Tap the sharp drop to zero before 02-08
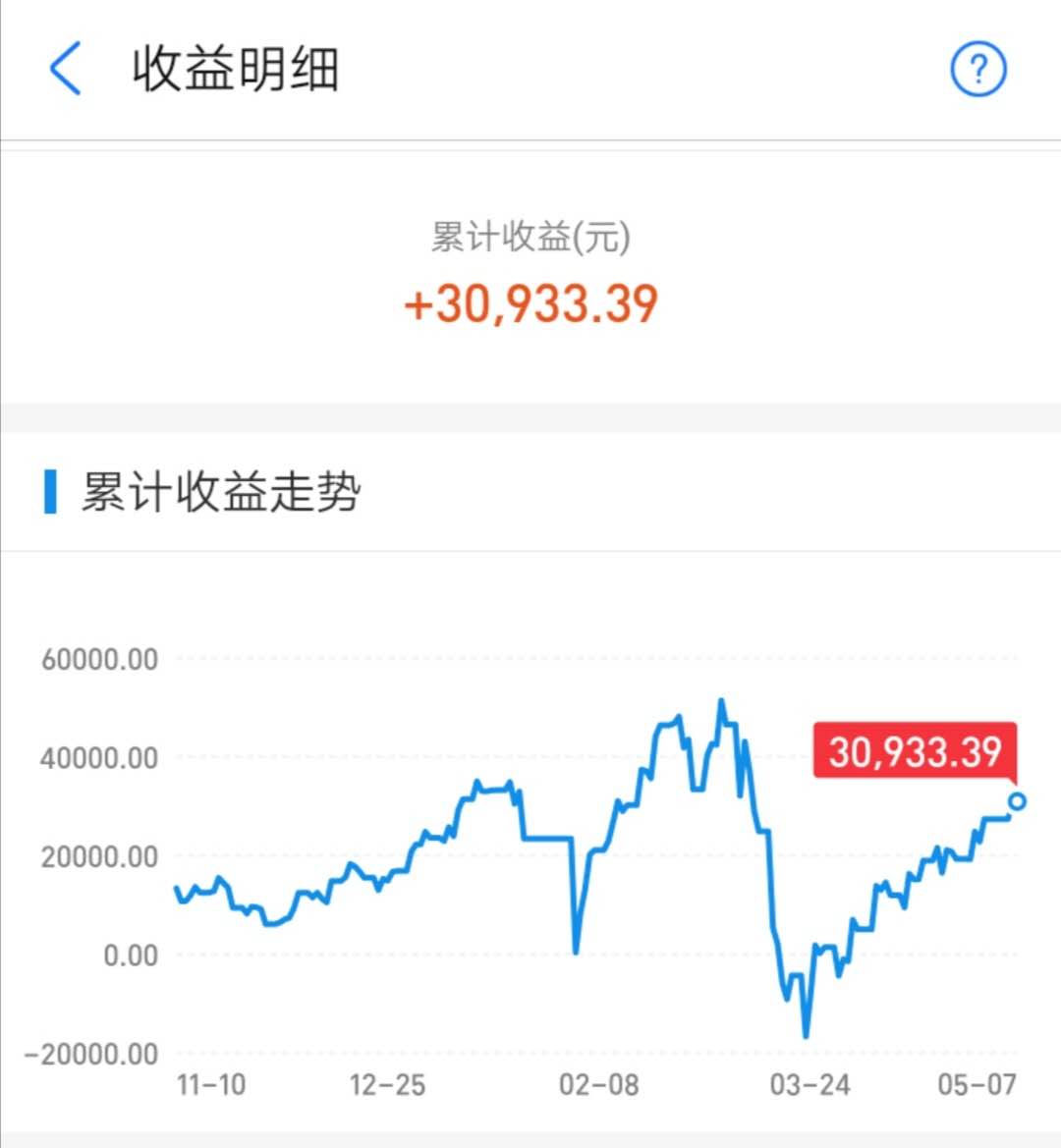1061x1148 pixels. [575, 950]
